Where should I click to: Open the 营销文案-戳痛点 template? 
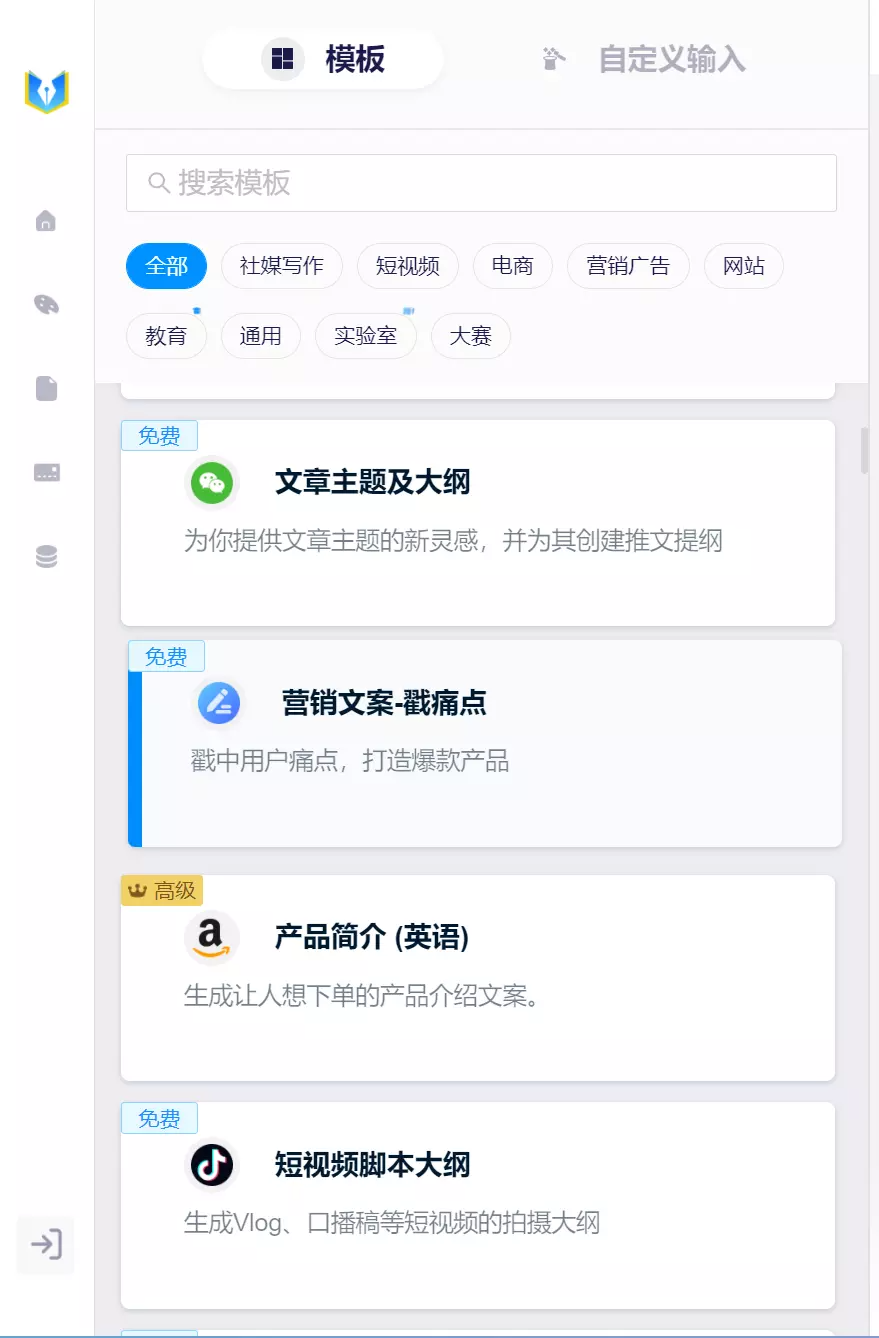point(484,743)
